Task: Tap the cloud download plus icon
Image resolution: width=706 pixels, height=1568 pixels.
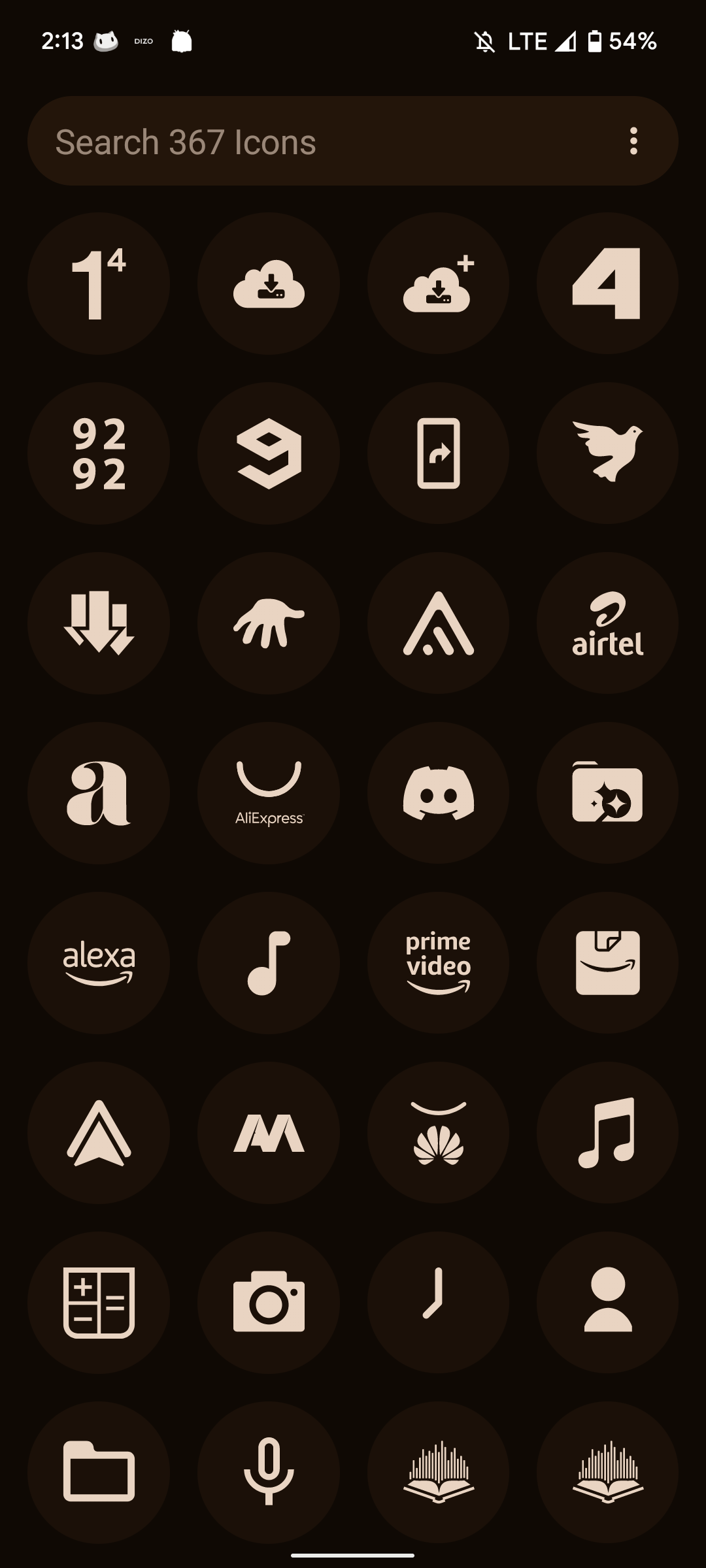Action: (x=438, y=284)
